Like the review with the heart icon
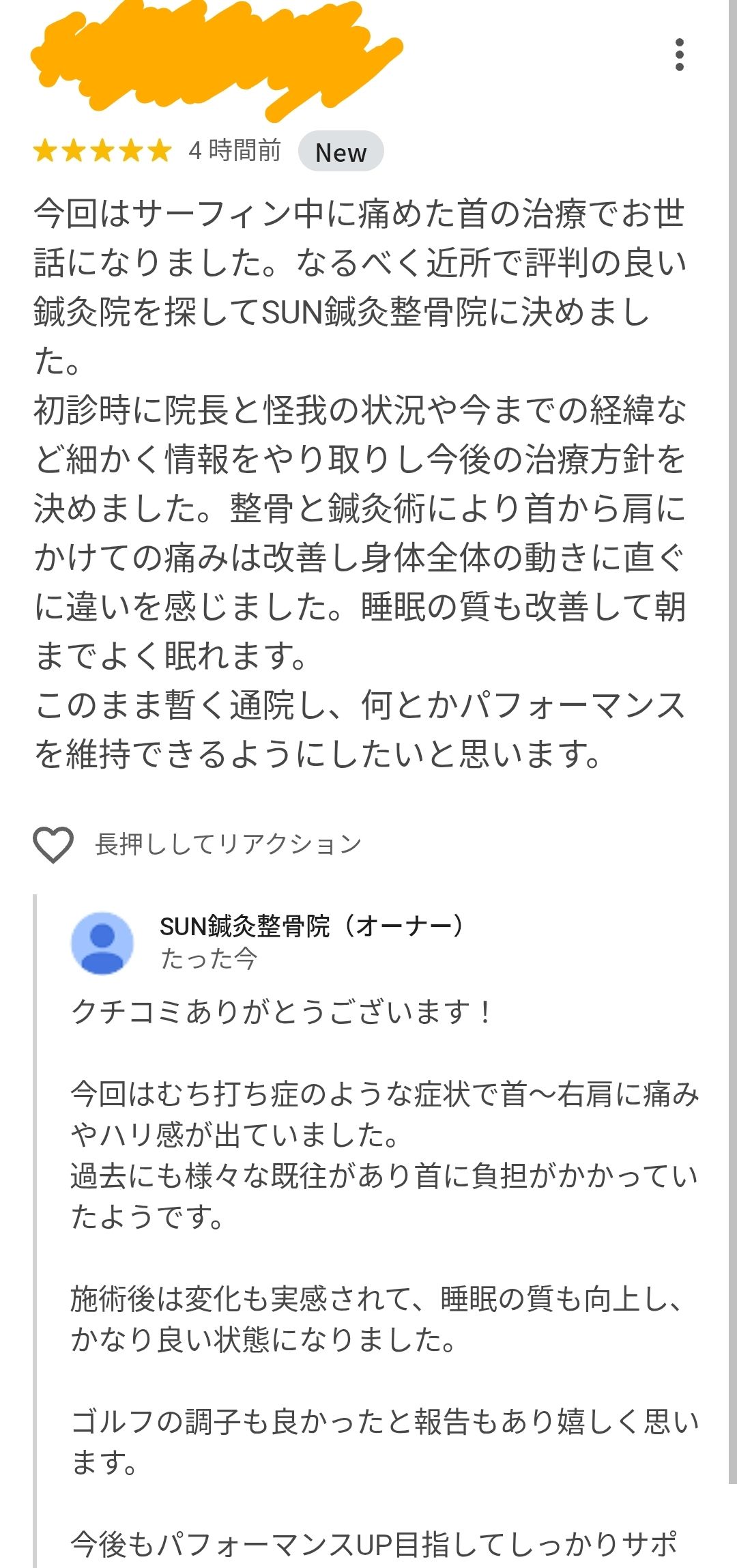This screenshot has height=1568, width=737. (53, 844)
